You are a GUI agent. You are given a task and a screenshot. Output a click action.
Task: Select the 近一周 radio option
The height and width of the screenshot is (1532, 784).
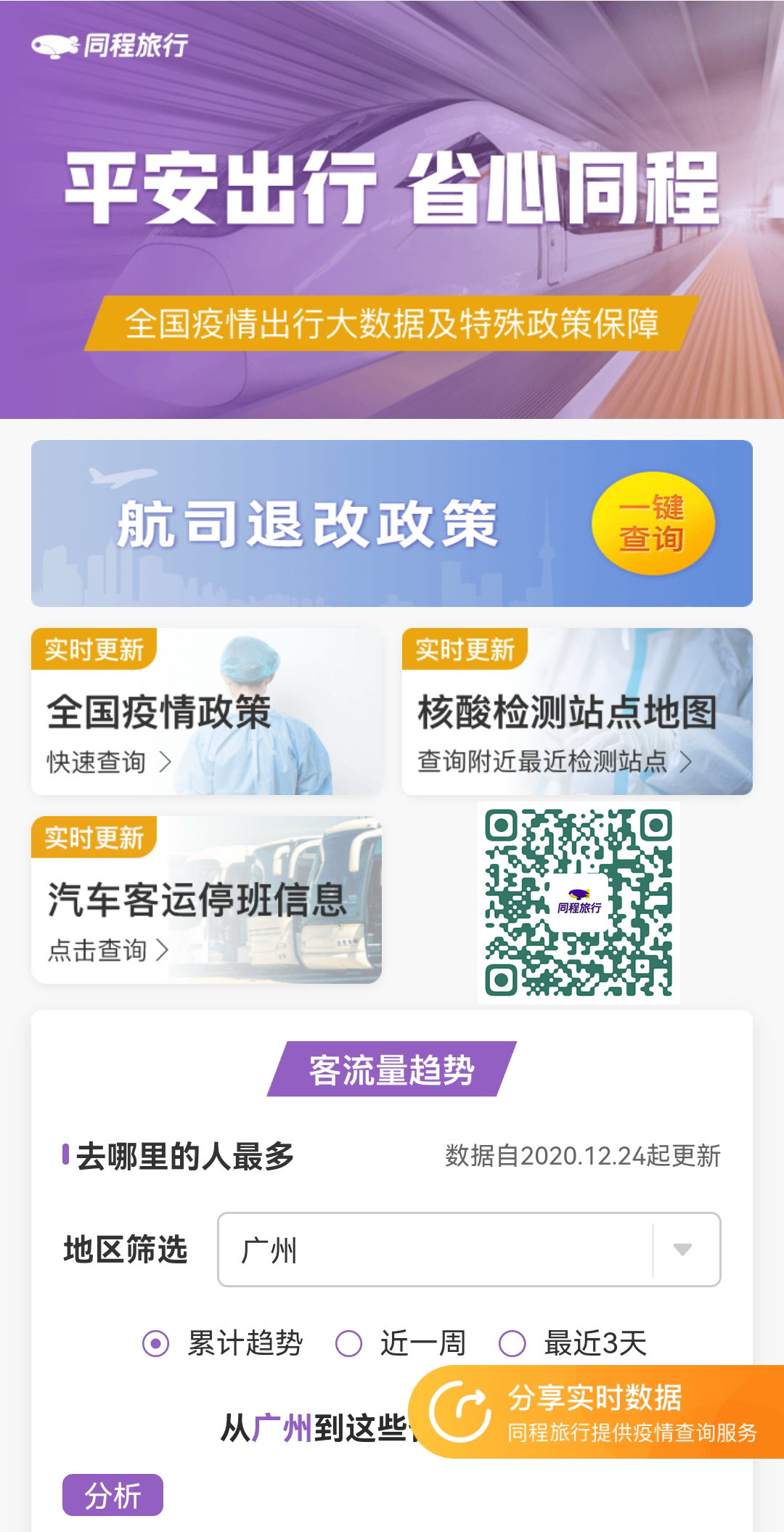[x=349, y=1343]
